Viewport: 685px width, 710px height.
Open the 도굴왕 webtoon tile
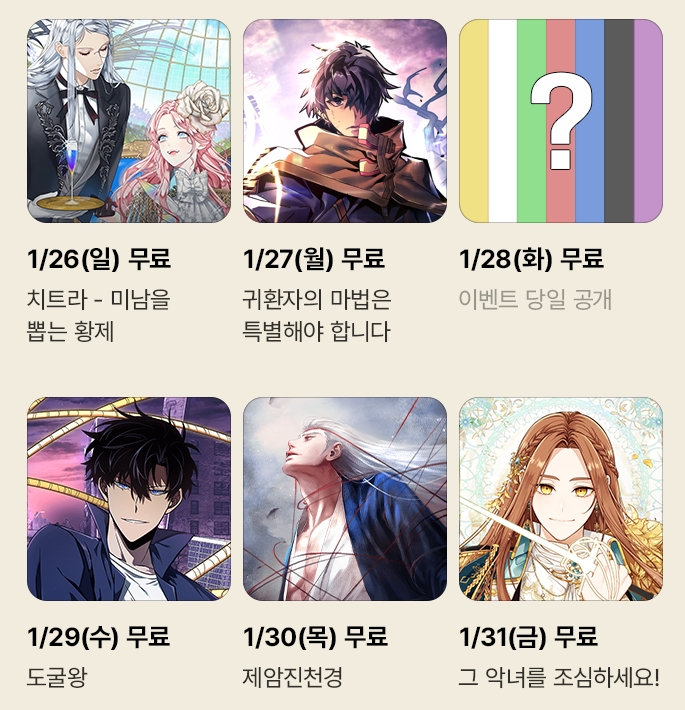(x=128, y=499)
